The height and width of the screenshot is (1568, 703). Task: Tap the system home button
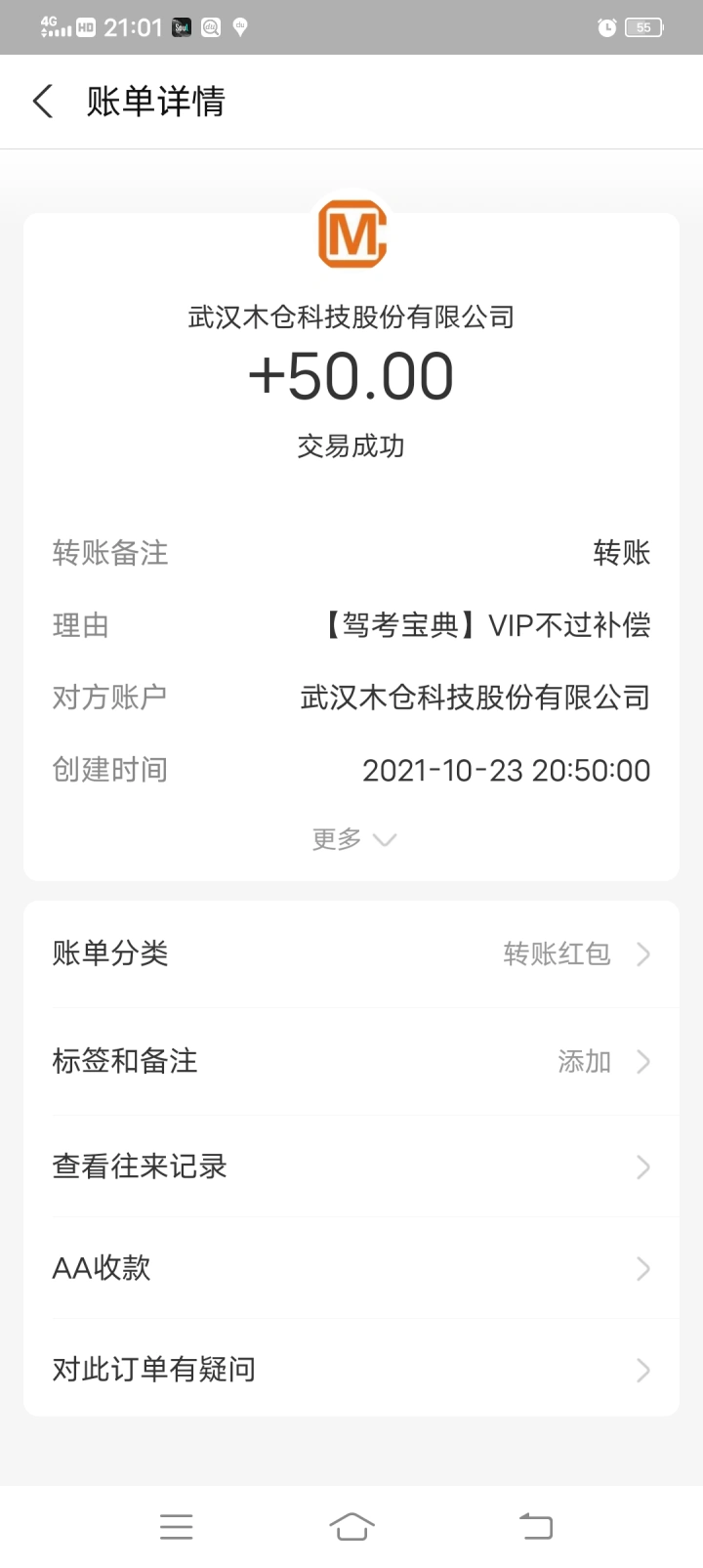point(351,1526)
